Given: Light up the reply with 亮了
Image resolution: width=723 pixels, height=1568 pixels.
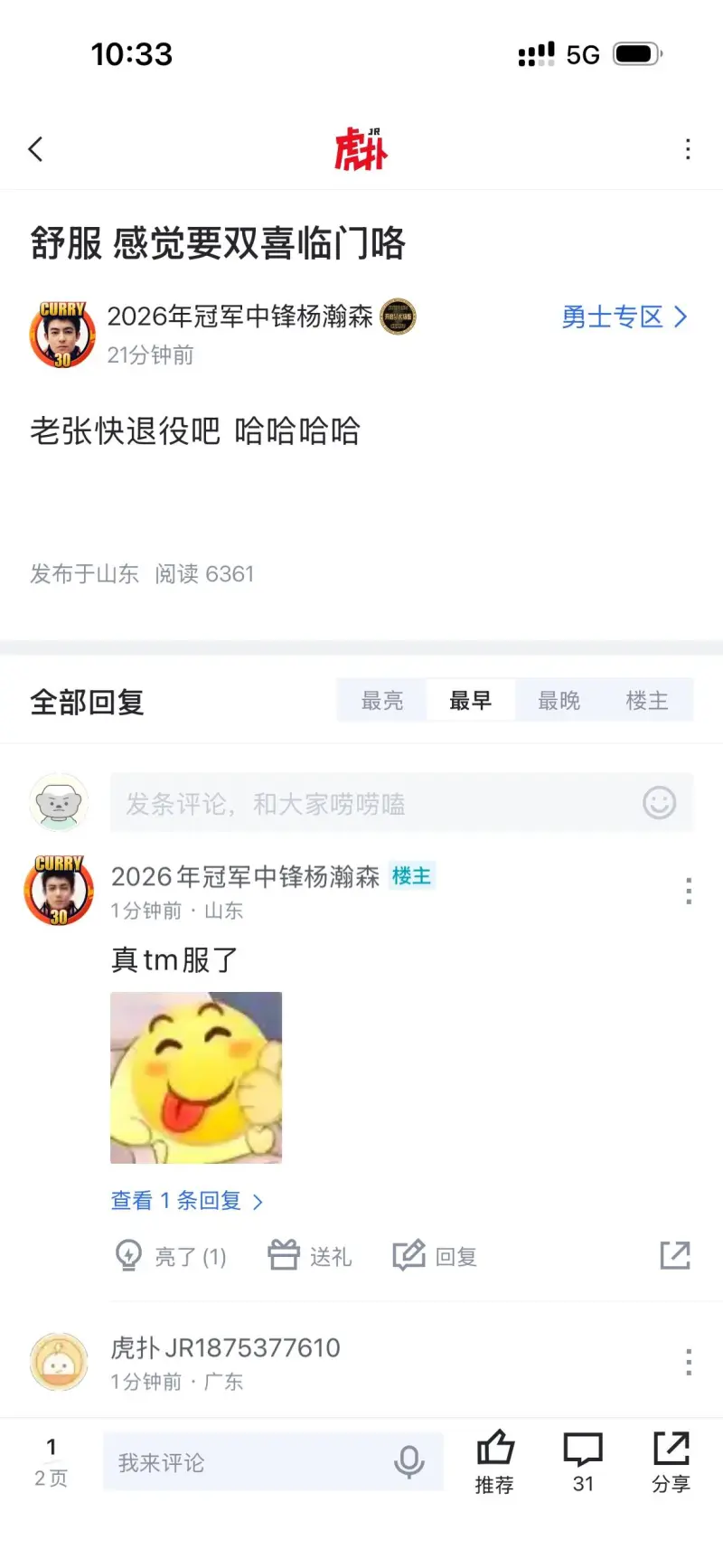Looking at the screenshot, I should tap(172, 1256).
